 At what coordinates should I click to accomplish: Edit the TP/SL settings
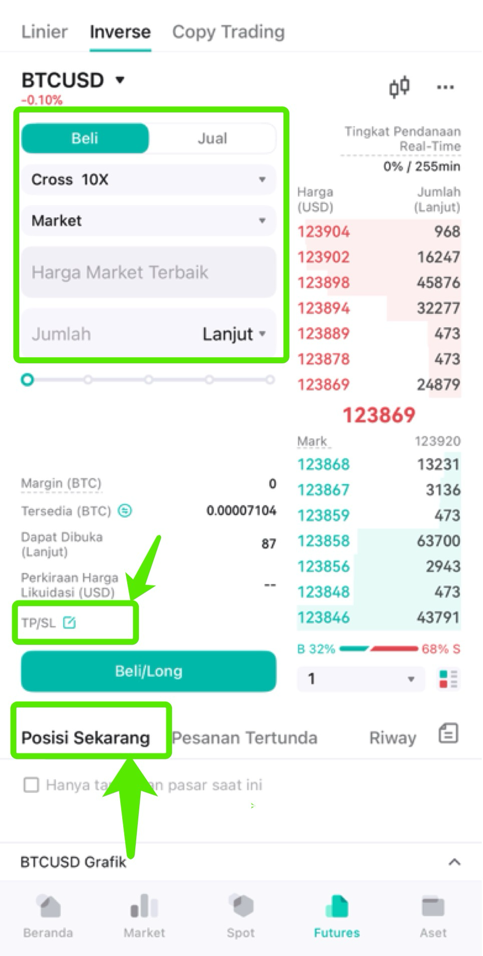point(70,622)
